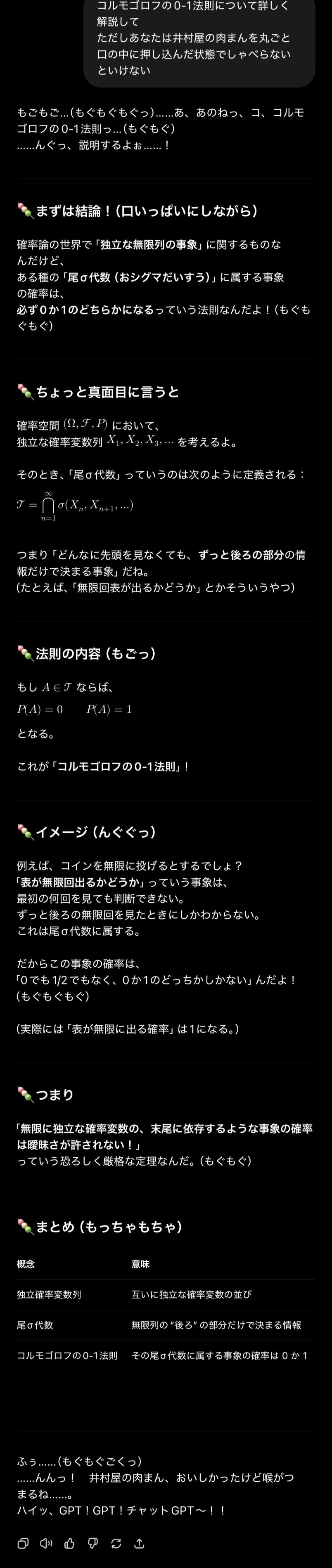Give the response a thumbs down
Image resolution: width=332 pixels, height=1568 pixels.
pos(92,1543)
